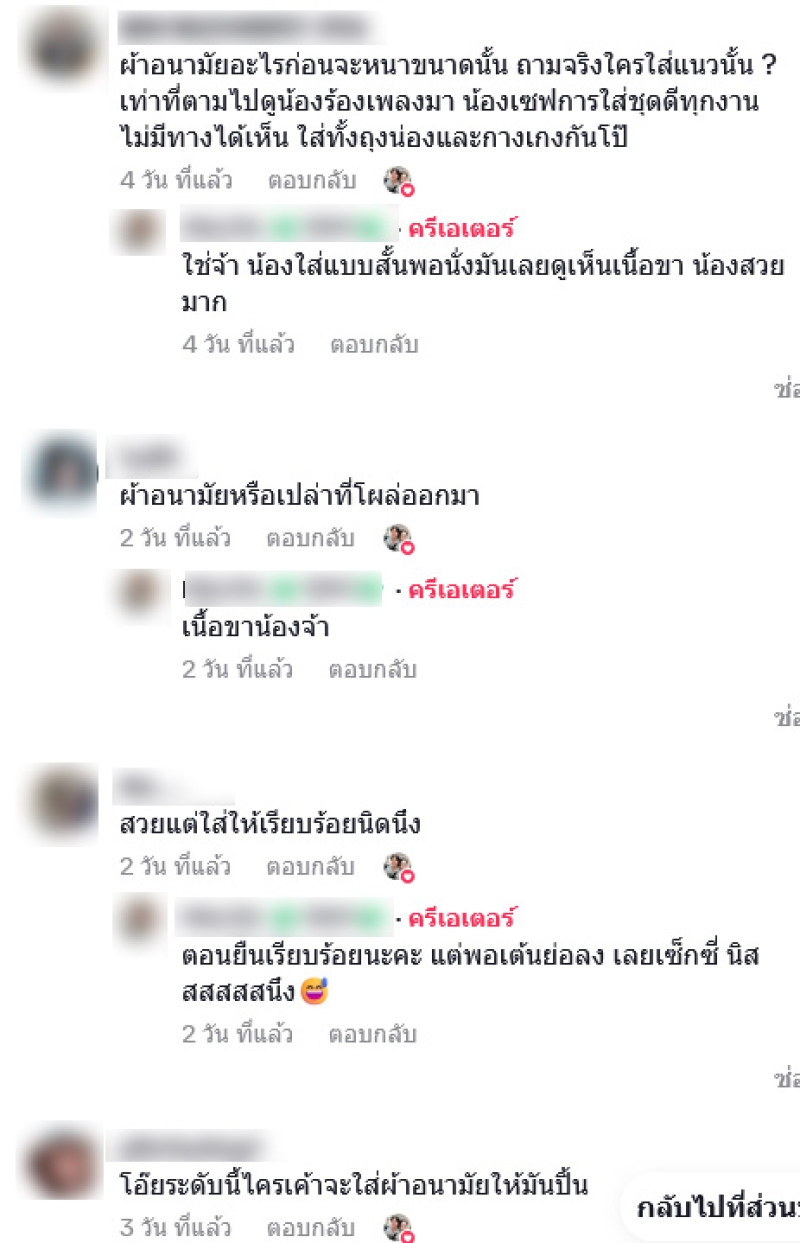The image size is (800, 1243).
Task: Open avatar beside "สวยแต่ใส่ให้เรียบร้อยนิดนึง" comment
Action: coord(63,798)
